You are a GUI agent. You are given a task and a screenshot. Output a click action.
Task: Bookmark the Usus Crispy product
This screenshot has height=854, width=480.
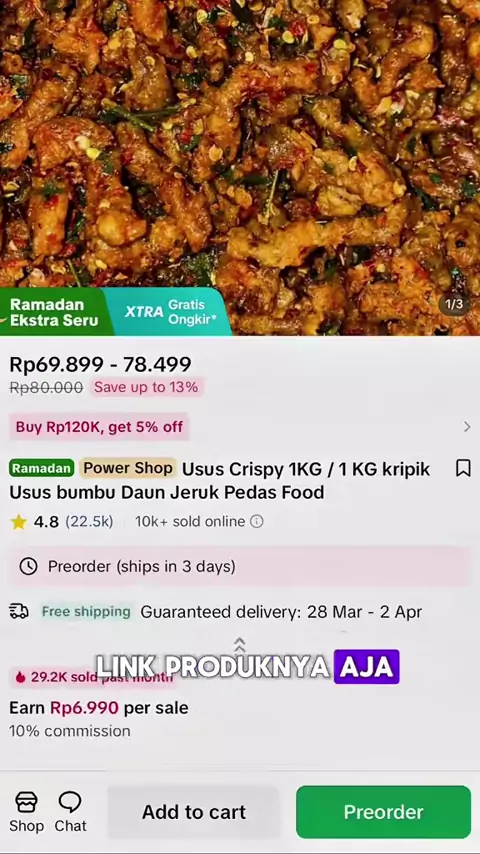[463, 468]
